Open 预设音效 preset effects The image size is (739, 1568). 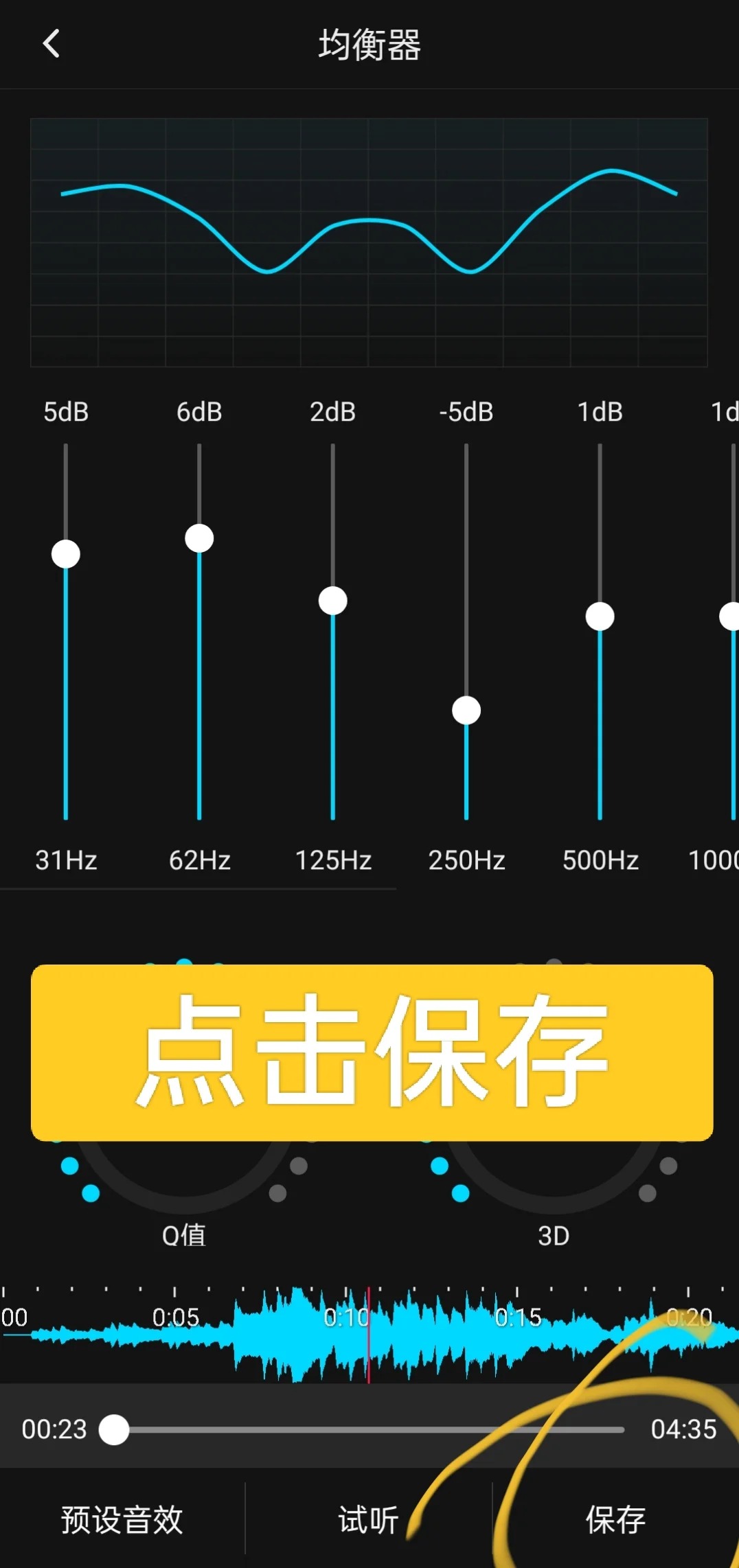coord(122,1519)
